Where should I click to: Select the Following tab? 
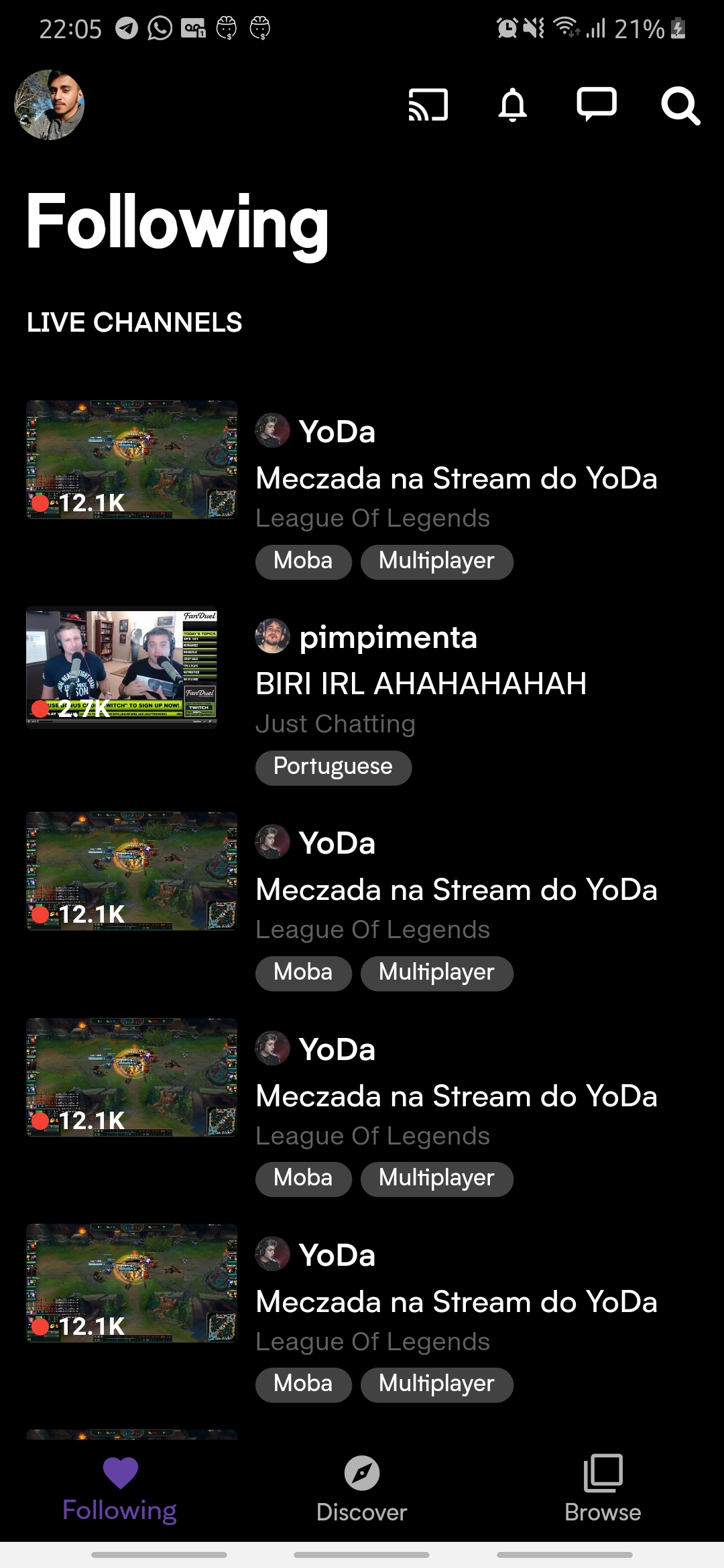(120, 1489)
